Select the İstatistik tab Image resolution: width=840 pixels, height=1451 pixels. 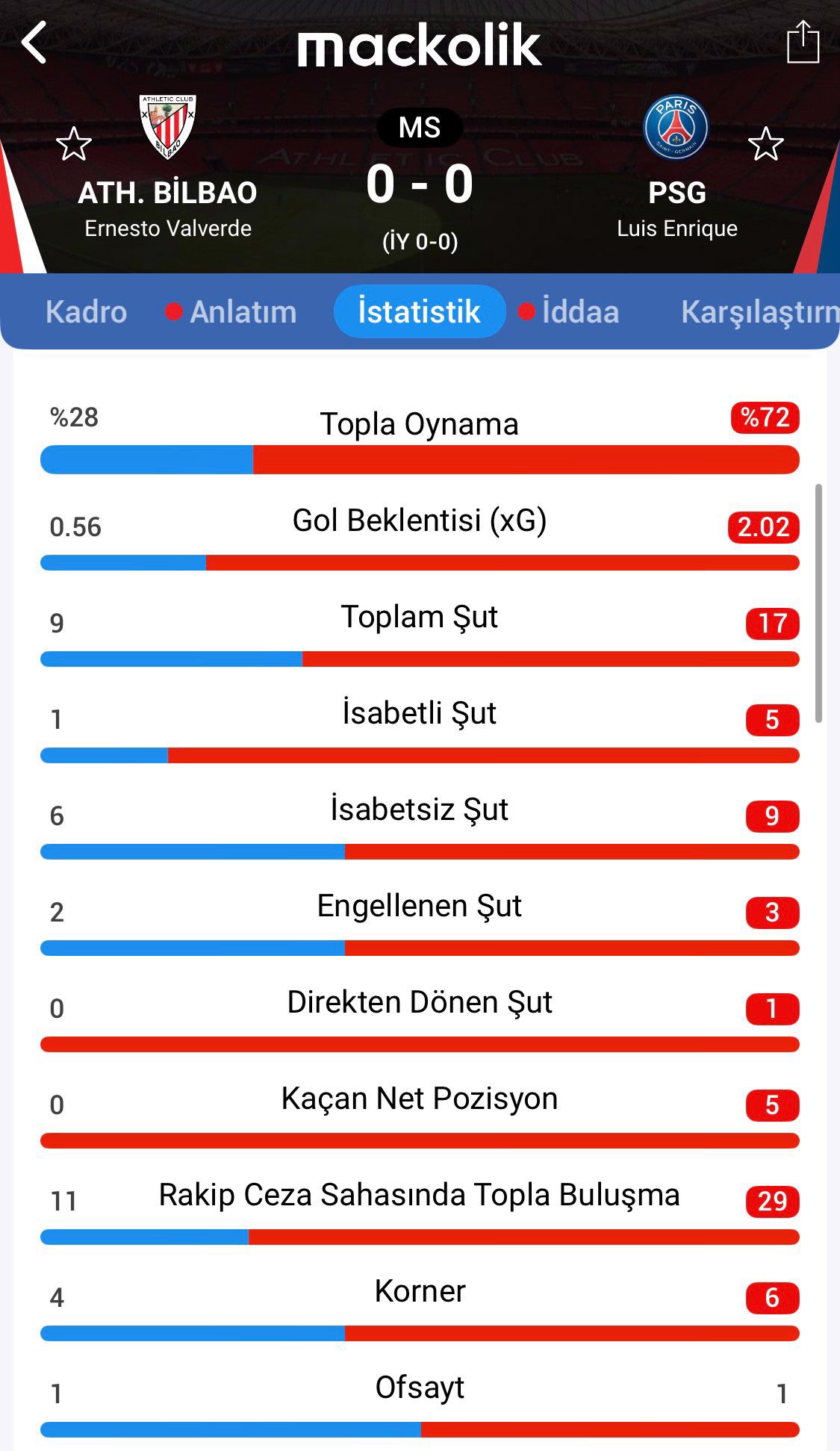(419, 312)
